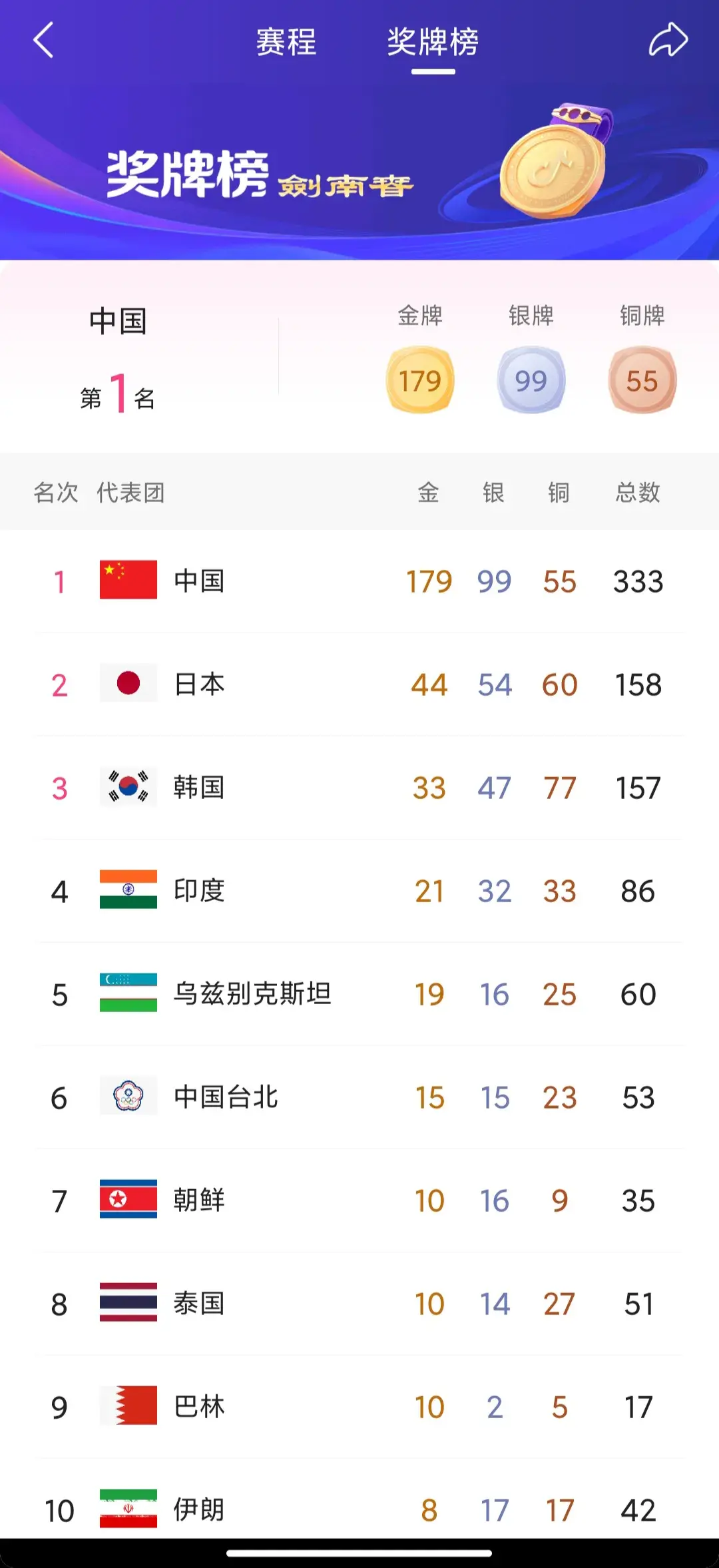The width and height of the screenshot is (719, 1568).
Task: Share the medal table page
Action: tap(668, 40)
